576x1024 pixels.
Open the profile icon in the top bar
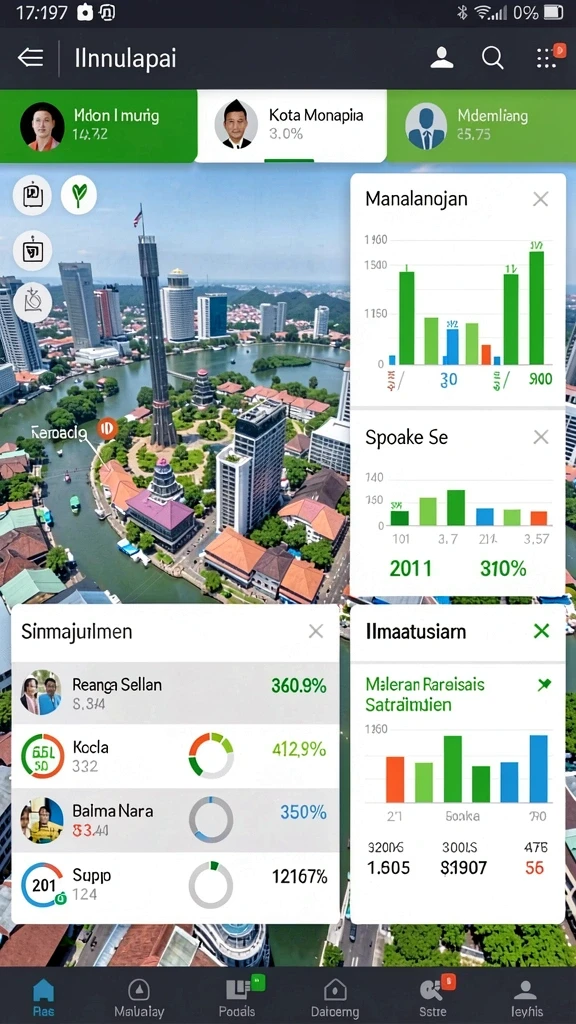(x=442, y=58)
